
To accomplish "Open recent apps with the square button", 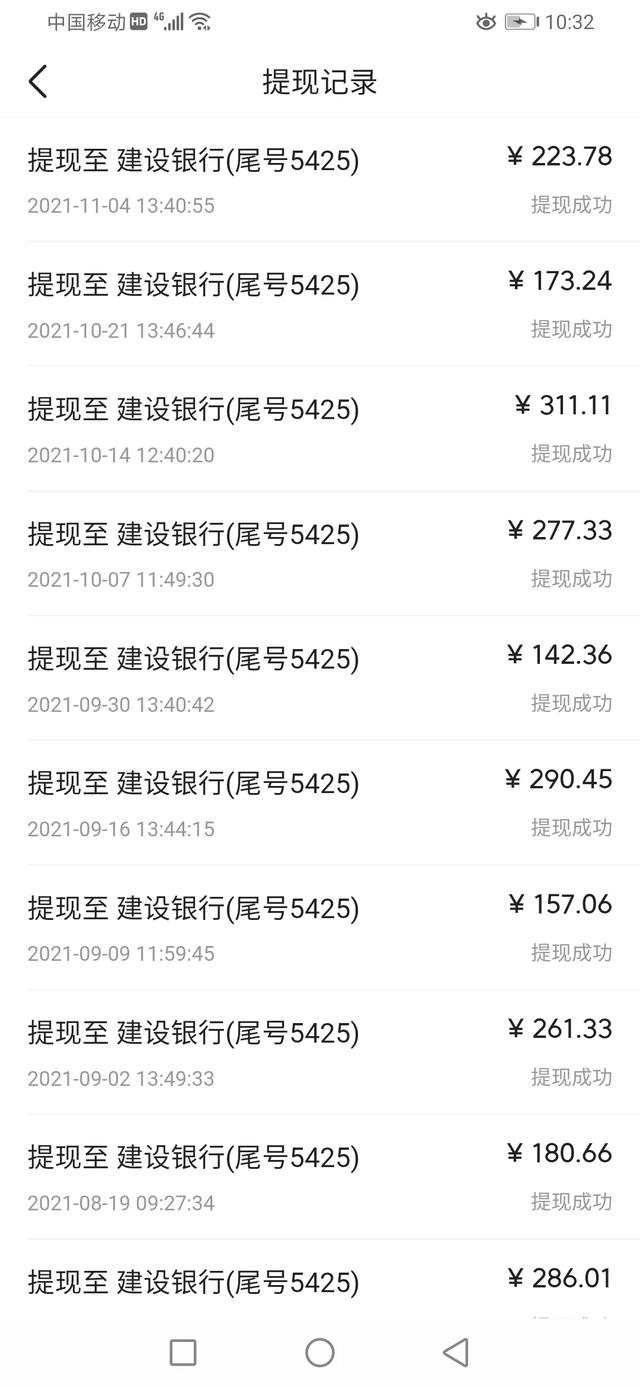I will pyautogui.click(x=183, y=1352).
